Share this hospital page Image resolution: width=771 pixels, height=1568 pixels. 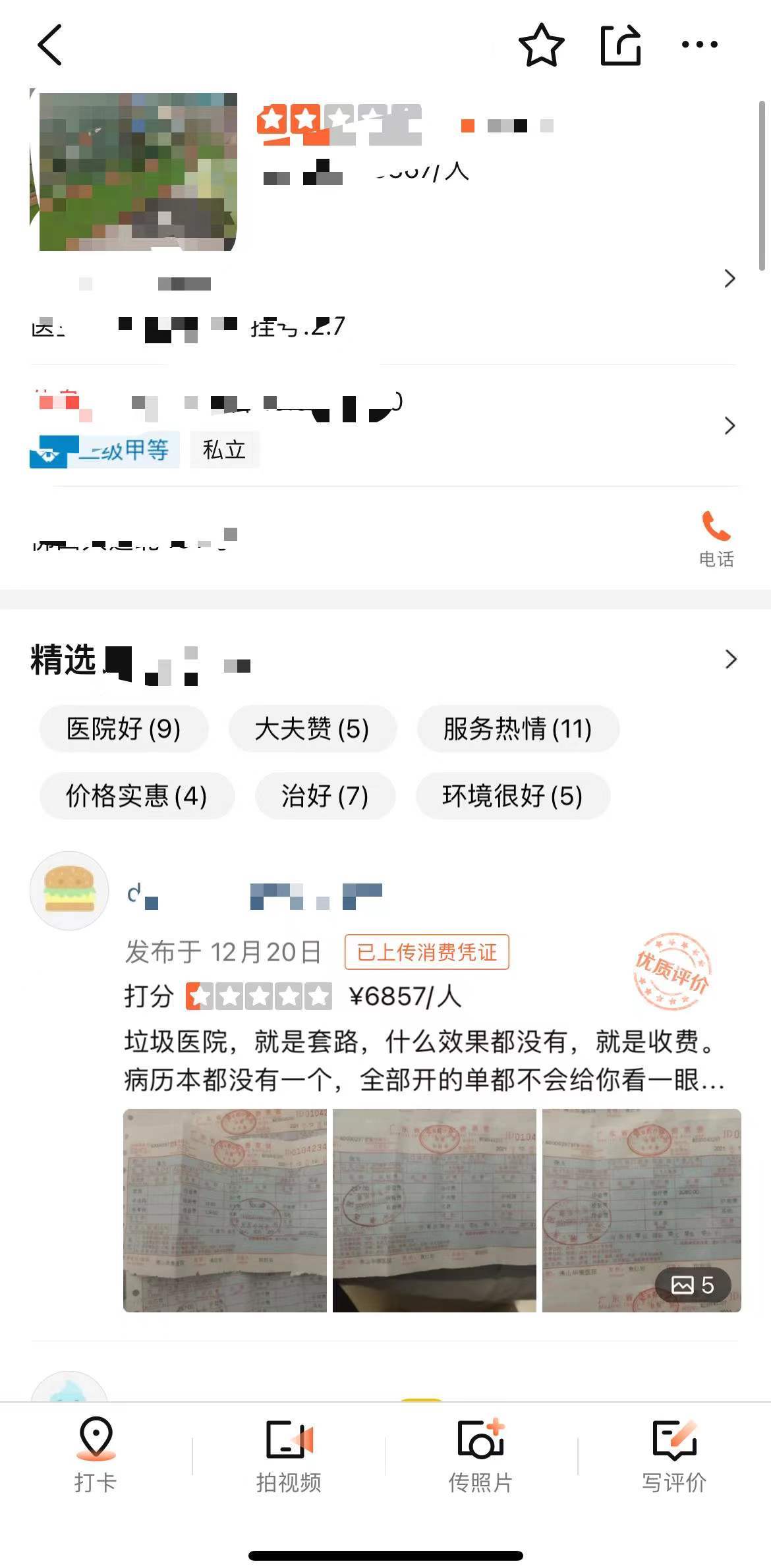(x=621, y=45)
